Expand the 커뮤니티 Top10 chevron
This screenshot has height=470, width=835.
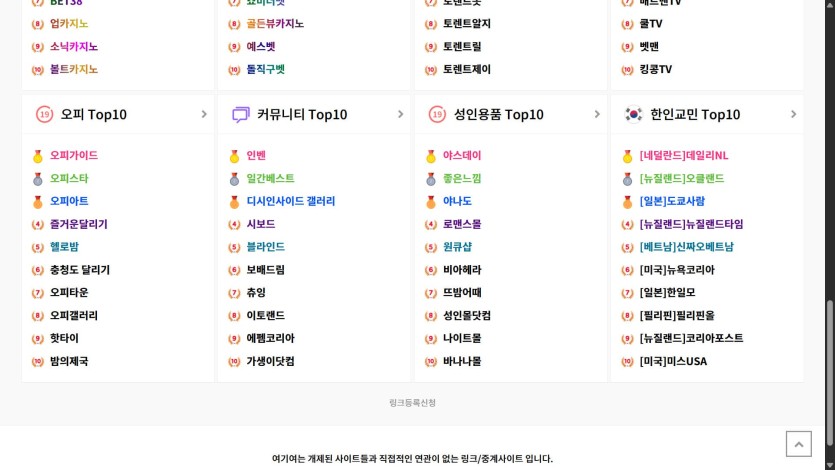point(401,114)
